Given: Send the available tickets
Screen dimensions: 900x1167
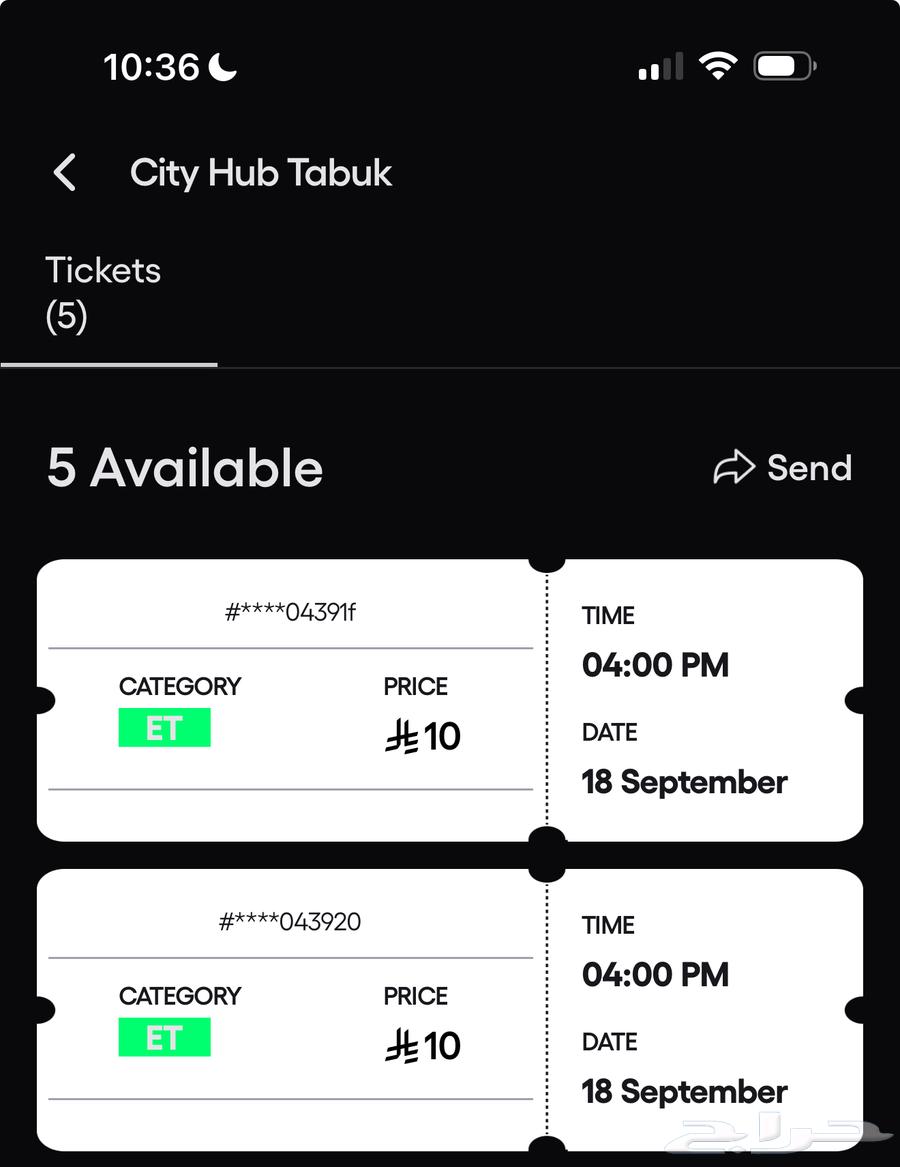Looking at the screenshot, I should point(783,468).
